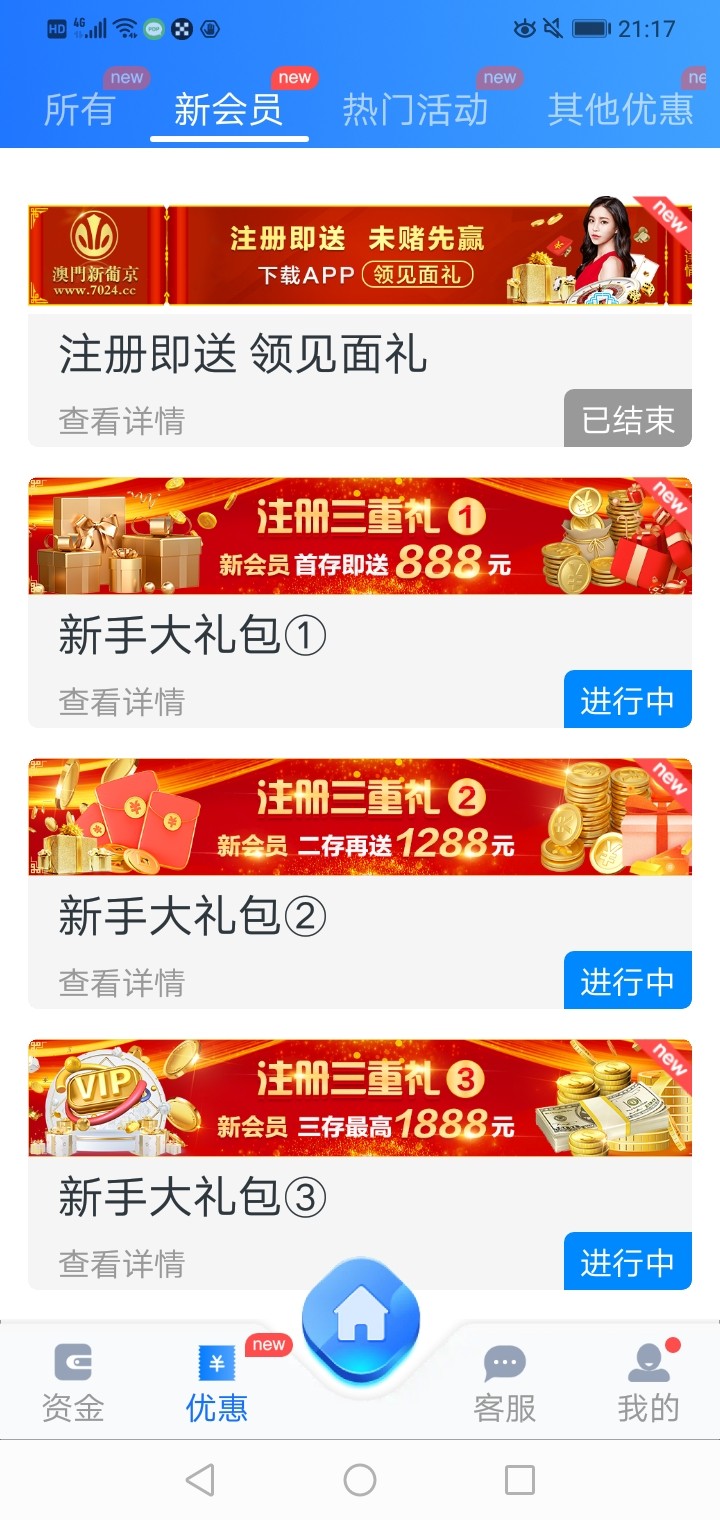Open the 首存即送888元 banner

click(x=360, y=536)
